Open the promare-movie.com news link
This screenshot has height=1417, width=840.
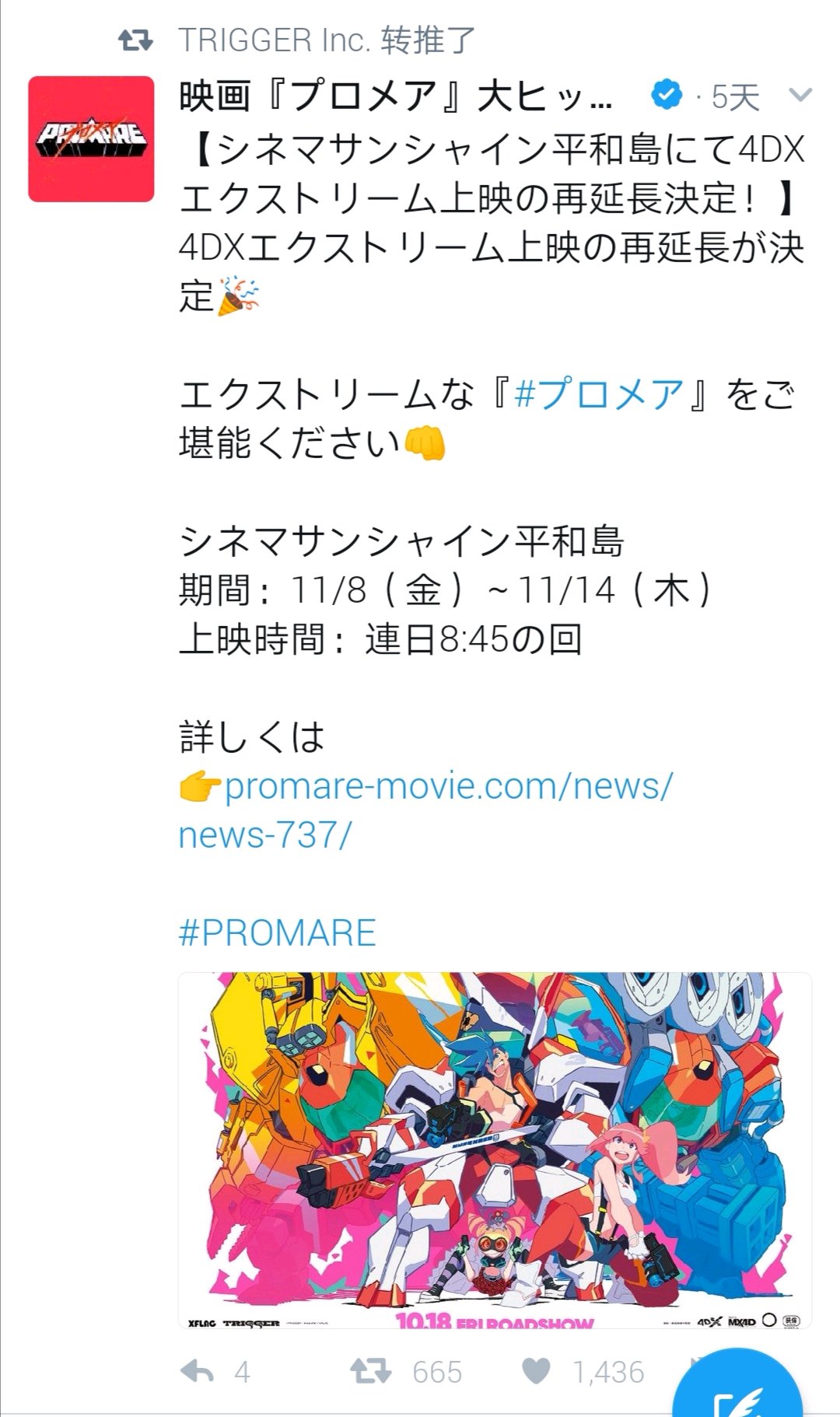425,810
